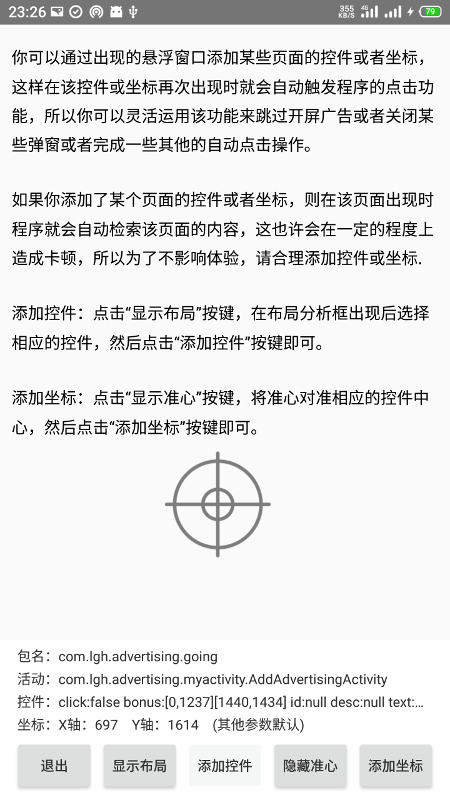Tap 显示布局 to show layout
450x800 pixels.
click(139, 765)
